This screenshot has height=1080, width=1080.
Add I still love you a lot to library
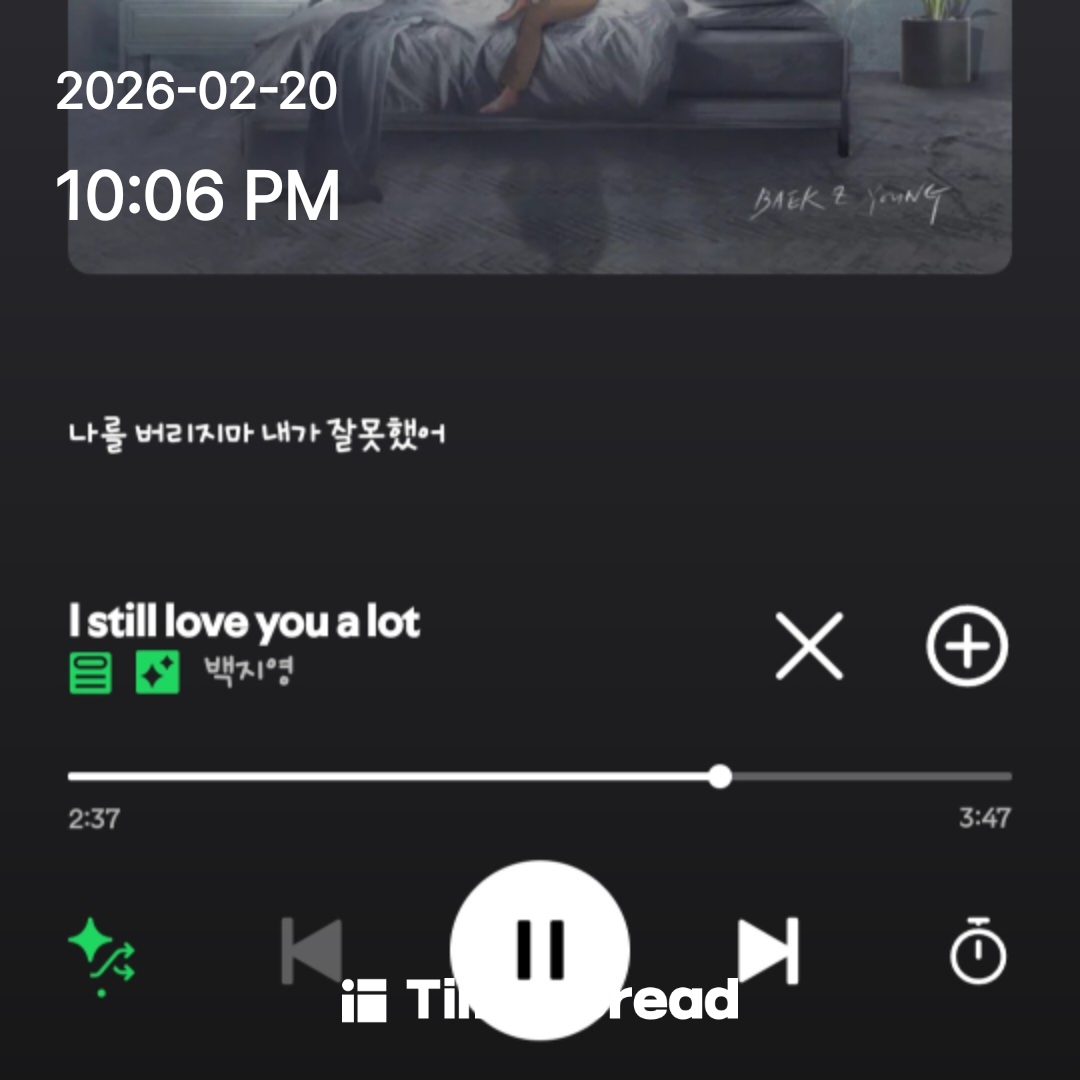pyautogui.click(x=967, y=646)
